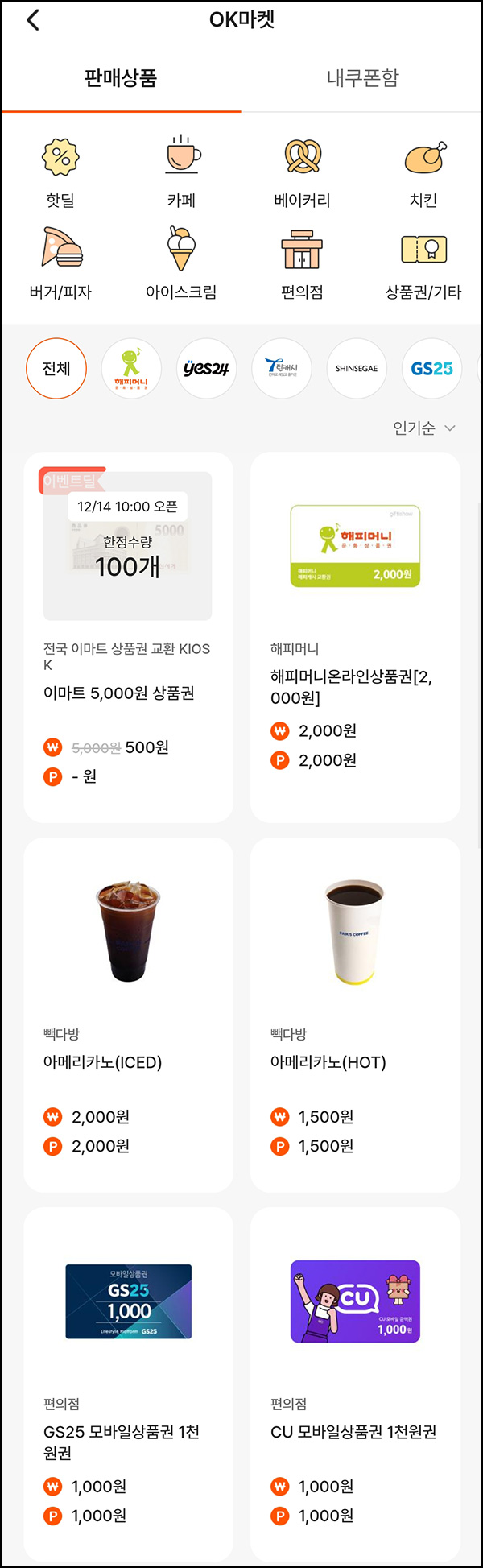
Task: Open the 핫딜 category
Action: [x=60, y=171]
